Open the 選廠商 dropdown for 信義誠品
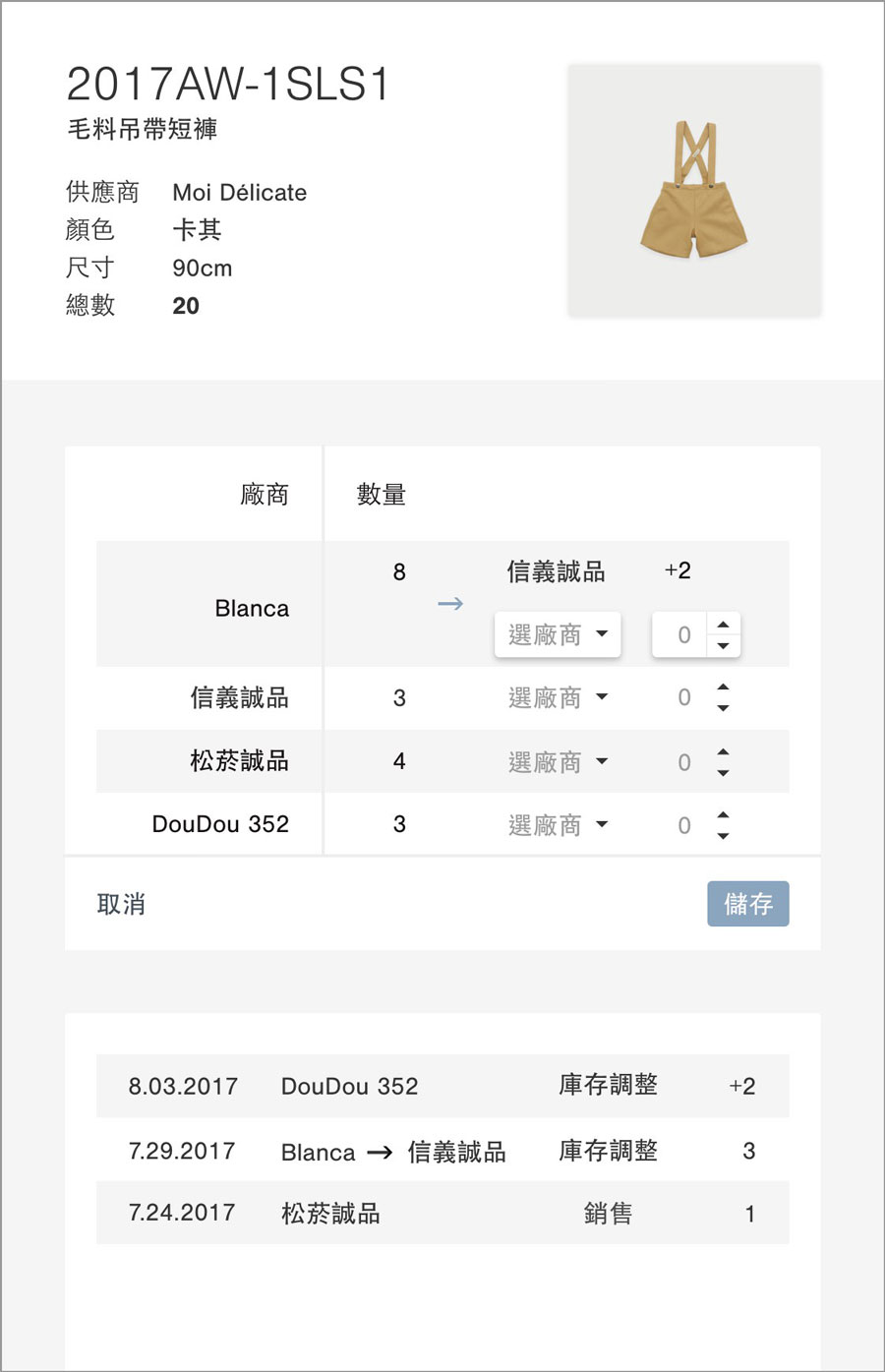 point(558,697)
